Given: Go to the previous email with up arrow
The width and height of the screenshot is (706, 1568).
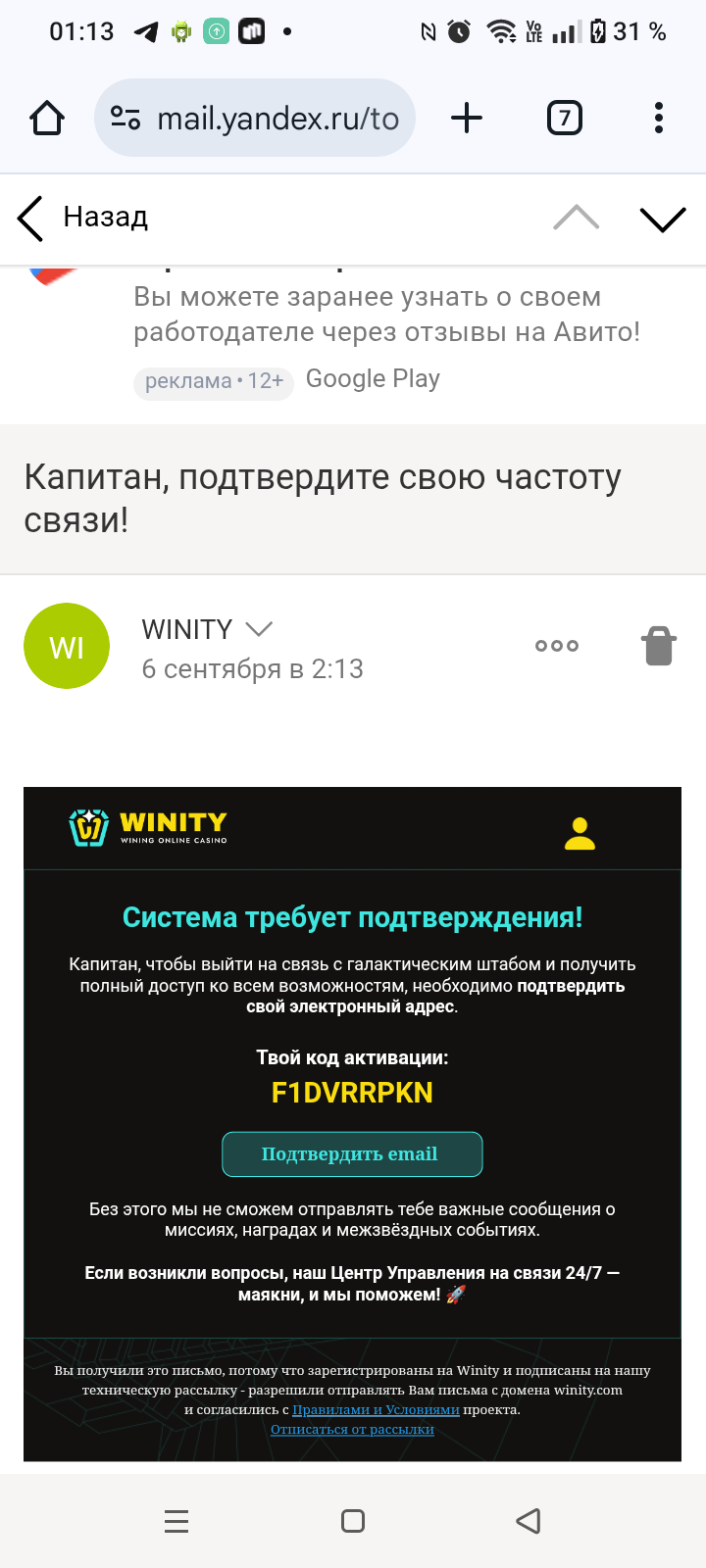Looking at the screenshot, I should click(577, 218).
